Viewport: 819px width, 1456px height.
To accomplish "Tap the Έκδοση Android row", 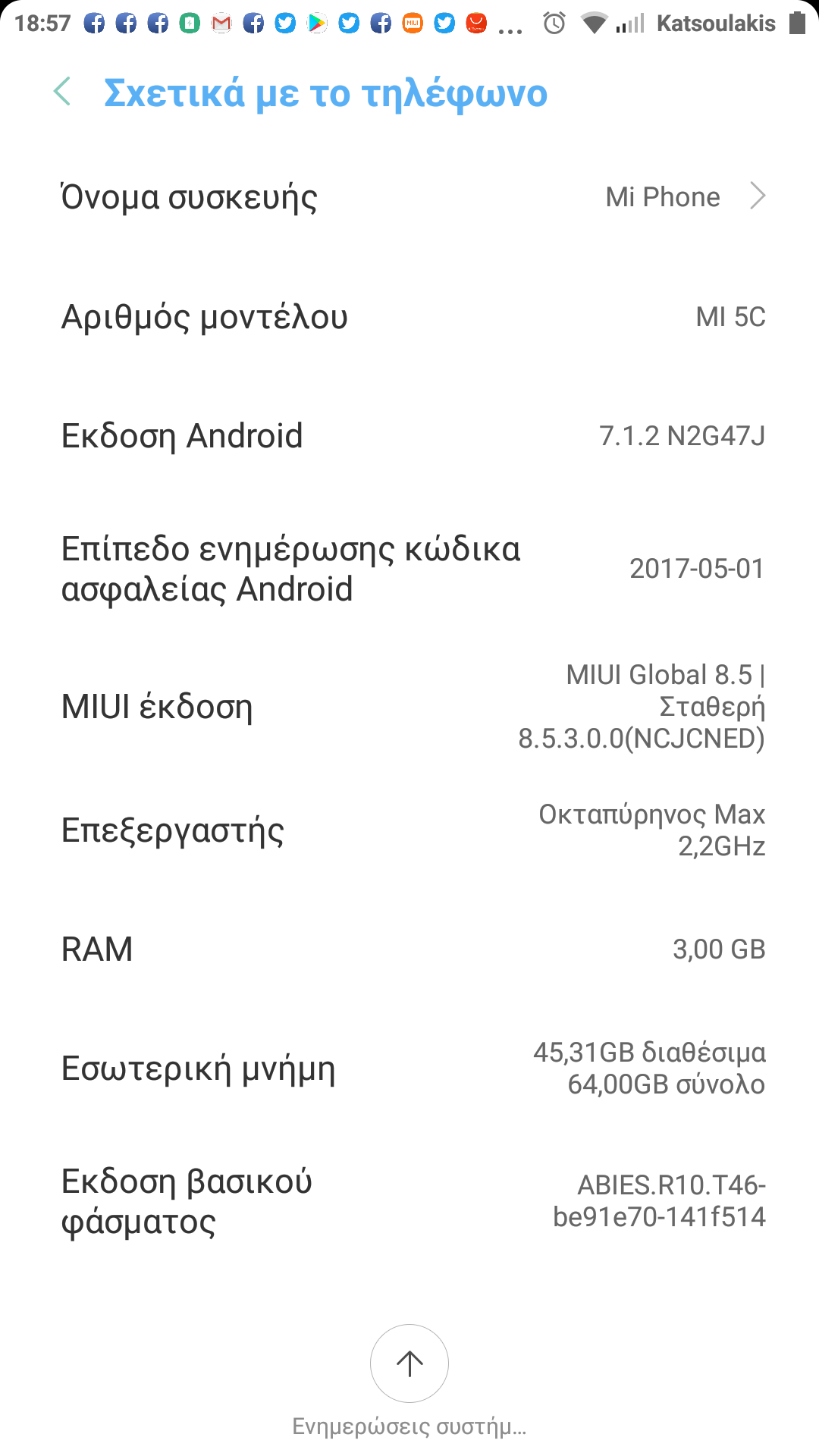I will coord(409,436).
